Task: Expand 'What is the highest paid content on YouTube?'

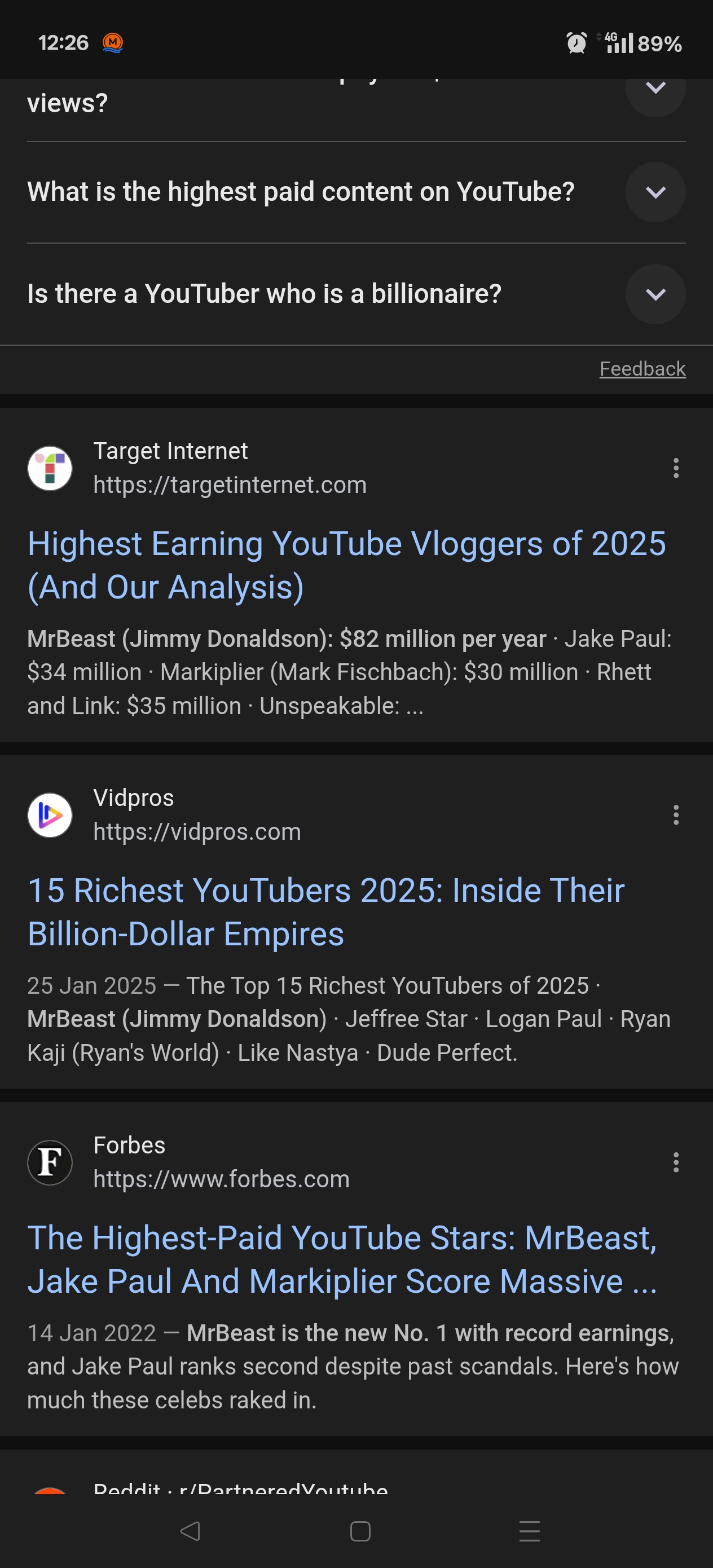Action: coord(356,192)
